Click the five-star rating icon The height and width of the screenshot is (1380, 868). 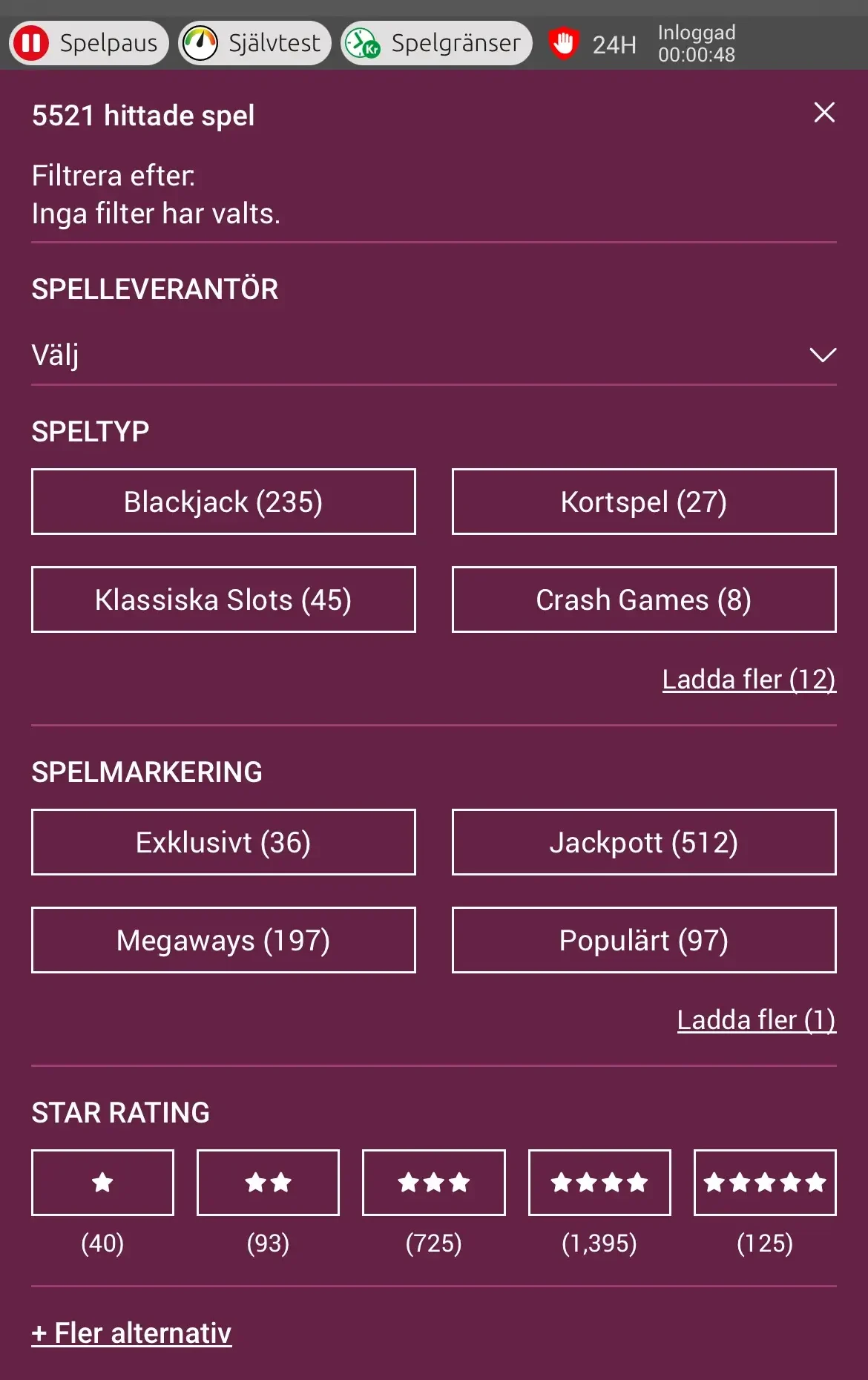coord(764,1182)
